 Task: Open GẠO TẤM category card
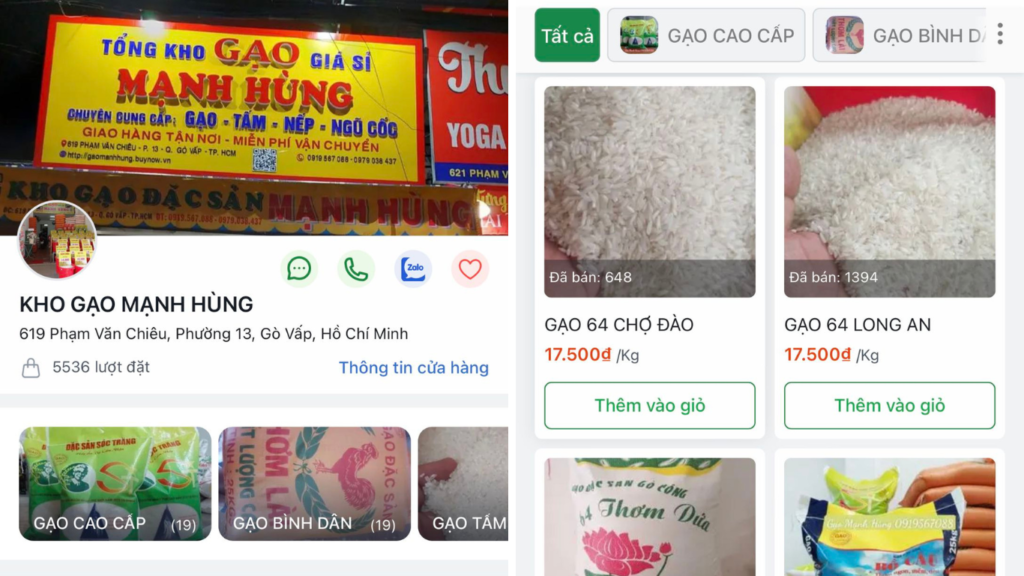464,484
